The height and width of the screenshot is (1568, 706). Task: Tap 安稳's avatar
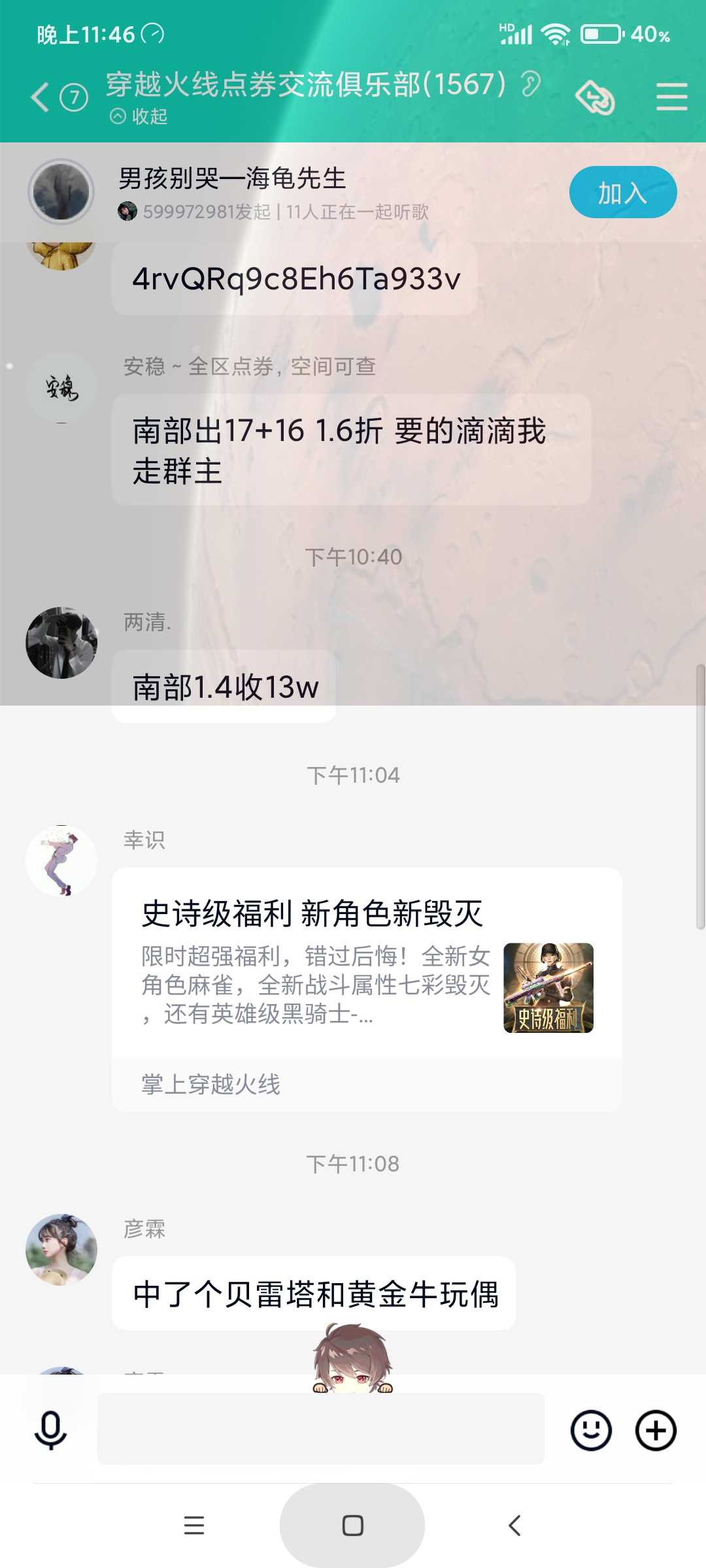pyautogui.click(x=61, y=388)
